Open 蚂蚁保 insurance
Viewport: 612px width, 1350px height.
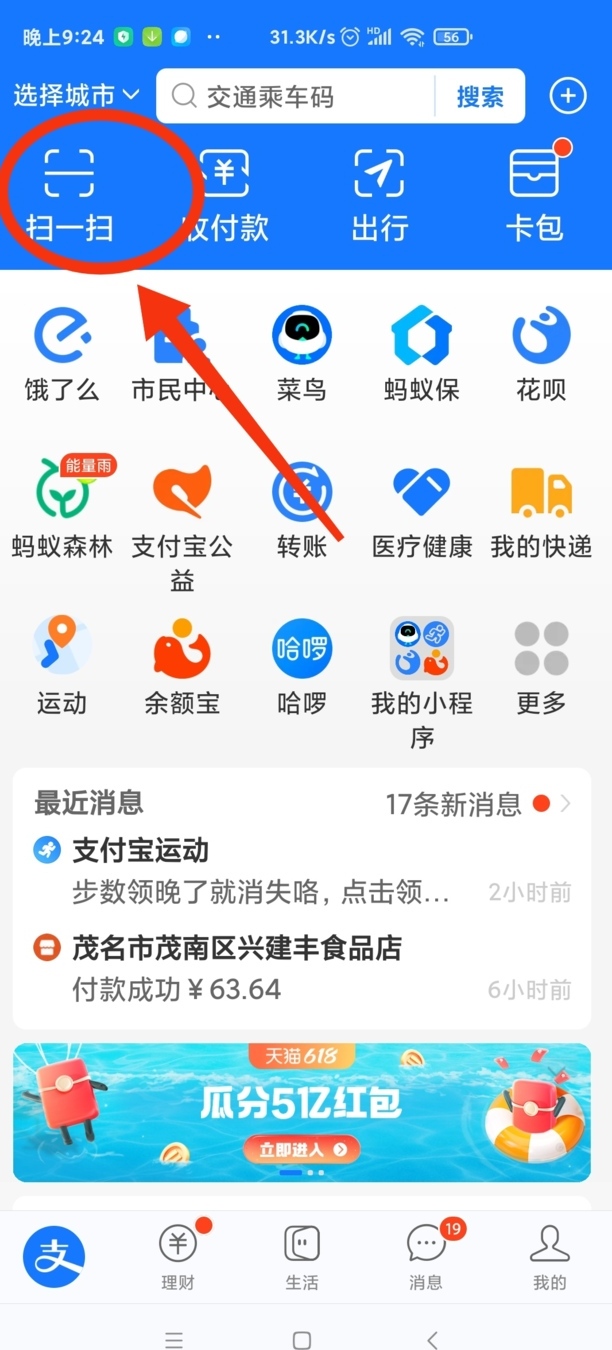coord(421,354)
